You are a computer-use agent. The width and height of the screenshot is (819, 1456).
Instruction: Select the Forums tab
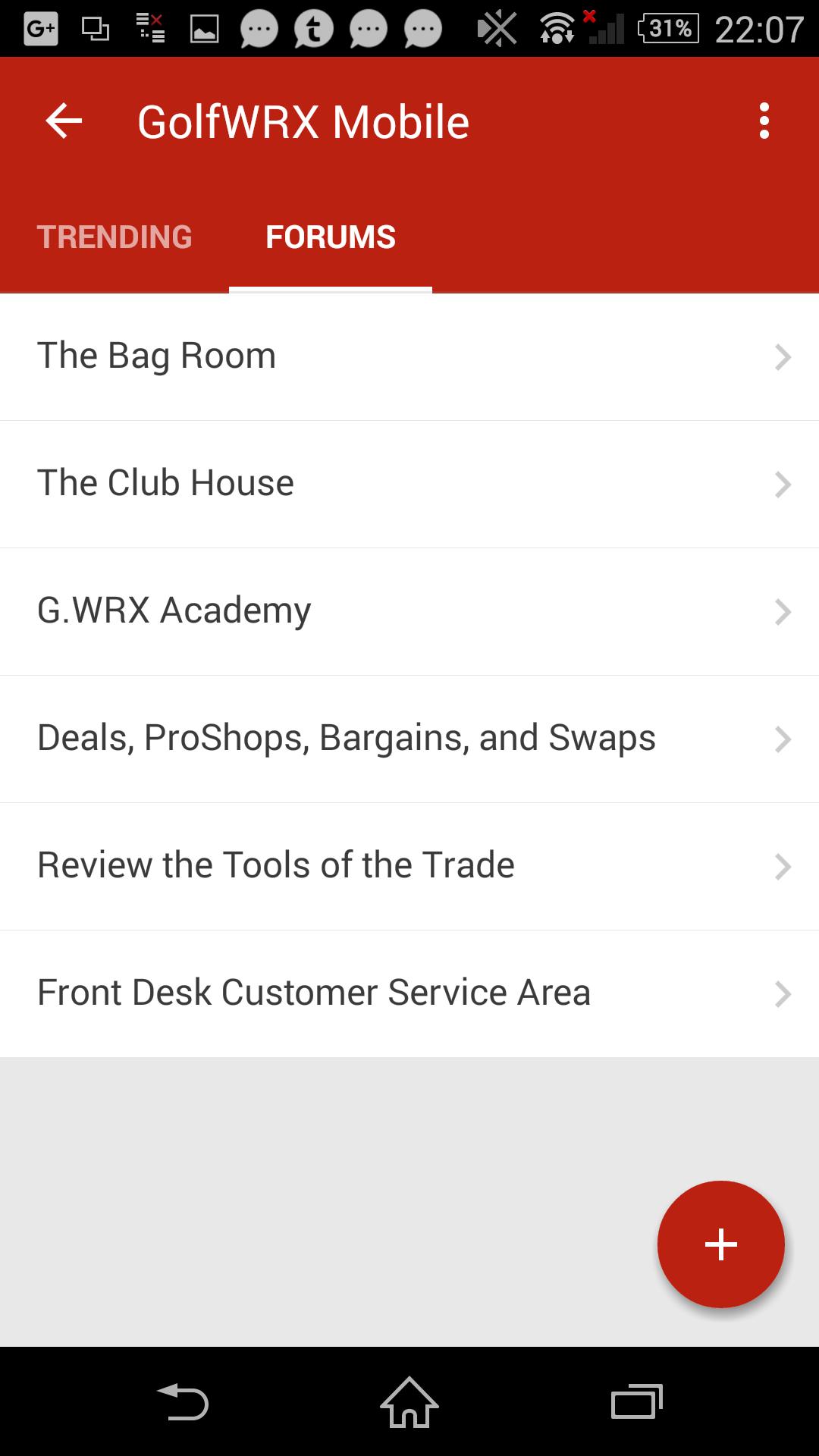click(331, 237)
